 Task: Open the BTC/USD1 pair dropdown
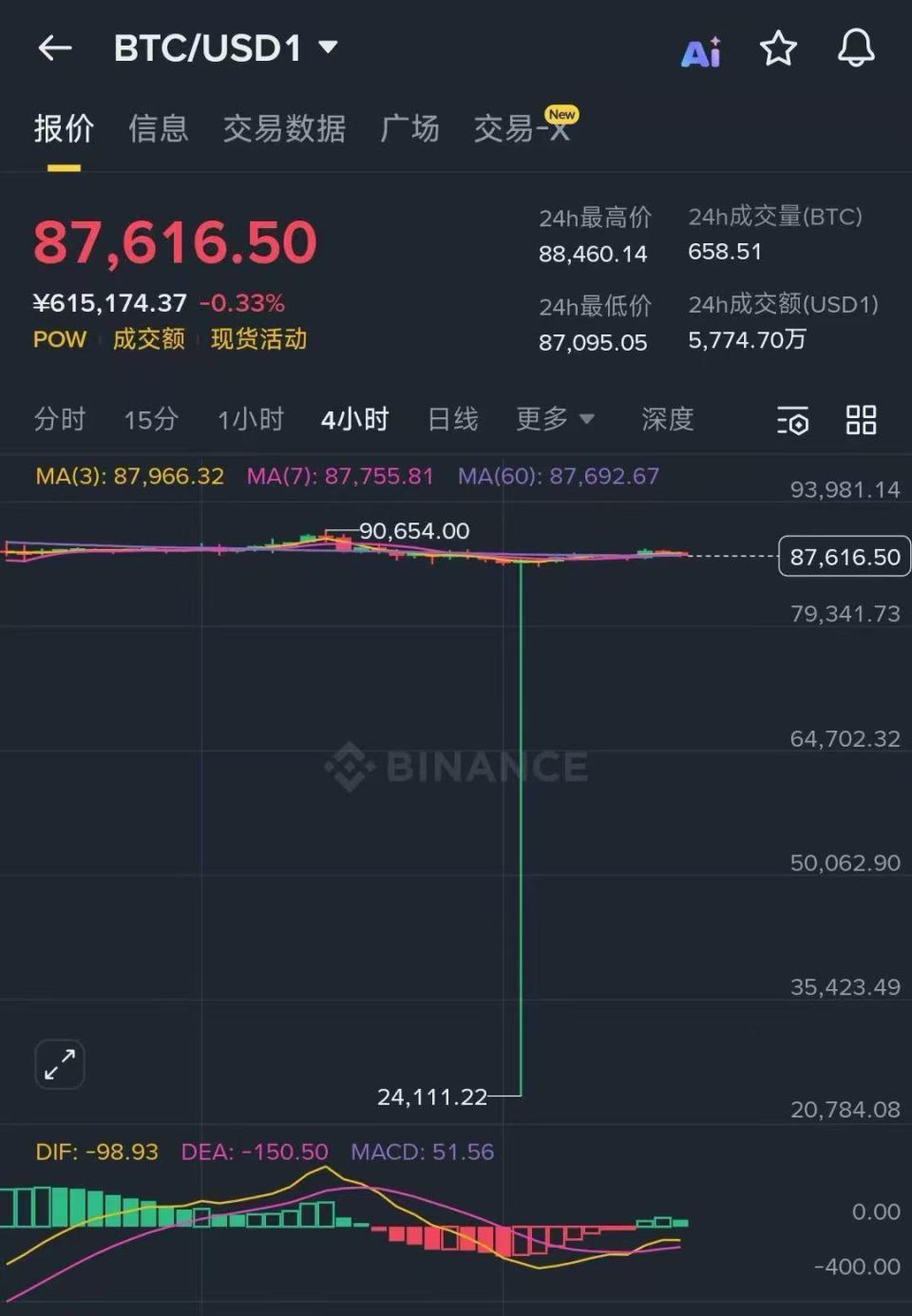222,49
